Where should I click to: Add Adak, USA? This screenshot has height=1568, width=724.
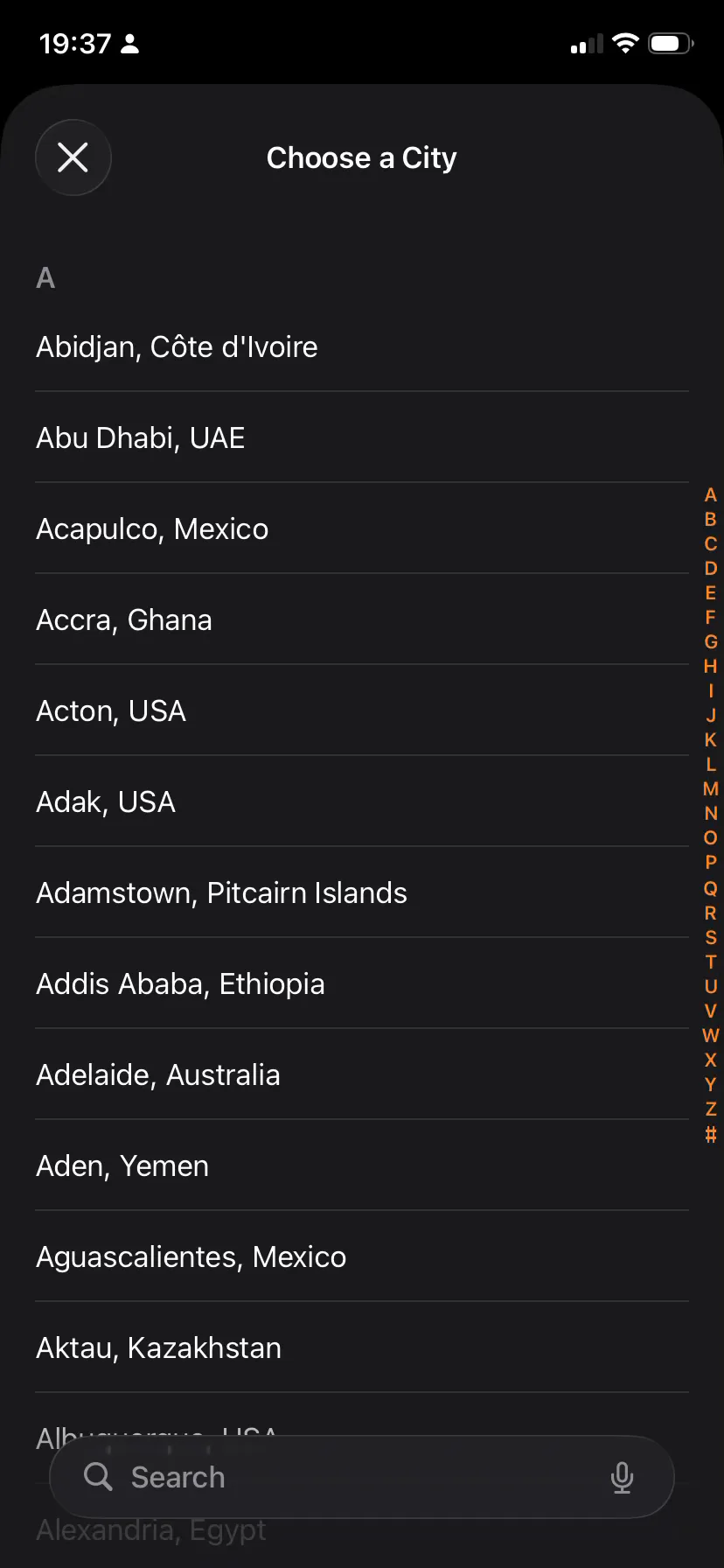click(106, 802)
